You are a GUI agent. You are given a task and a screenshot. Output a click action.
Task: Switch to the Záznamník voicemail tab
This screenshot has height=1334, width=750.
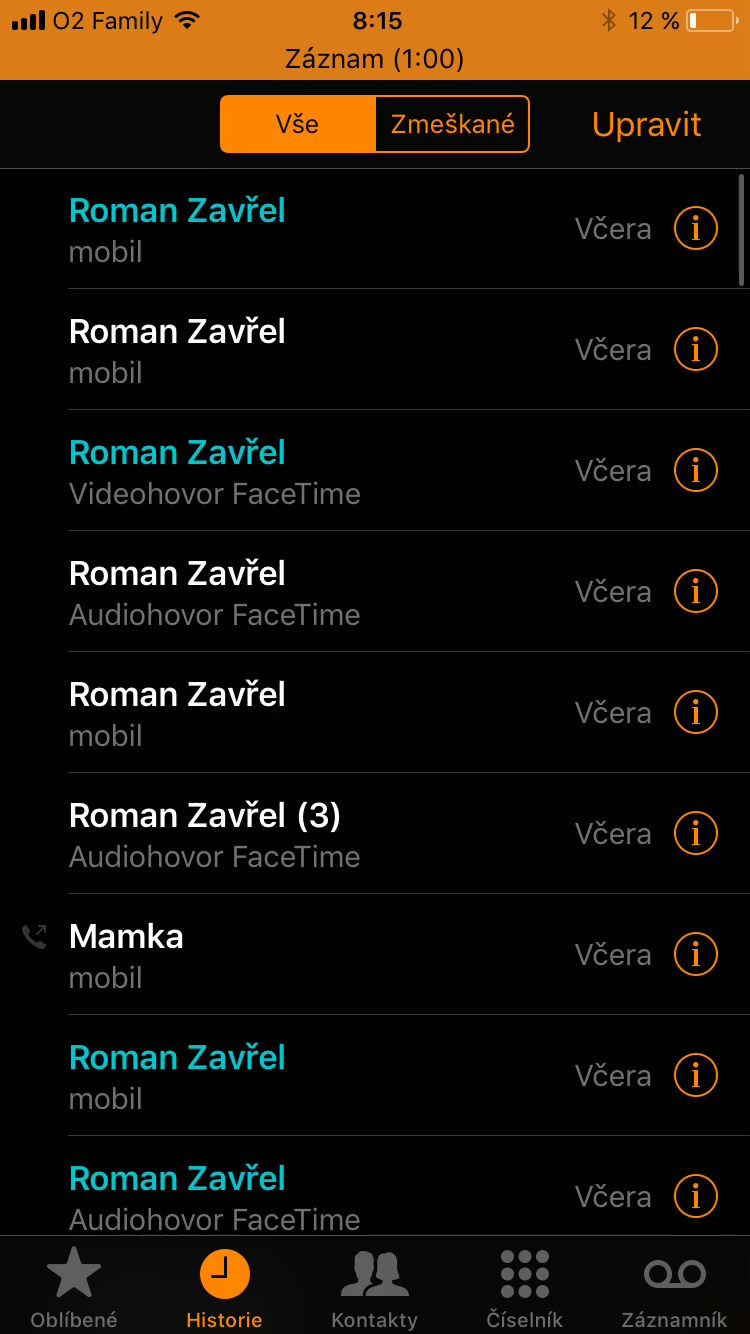(x=675, y=1288)
